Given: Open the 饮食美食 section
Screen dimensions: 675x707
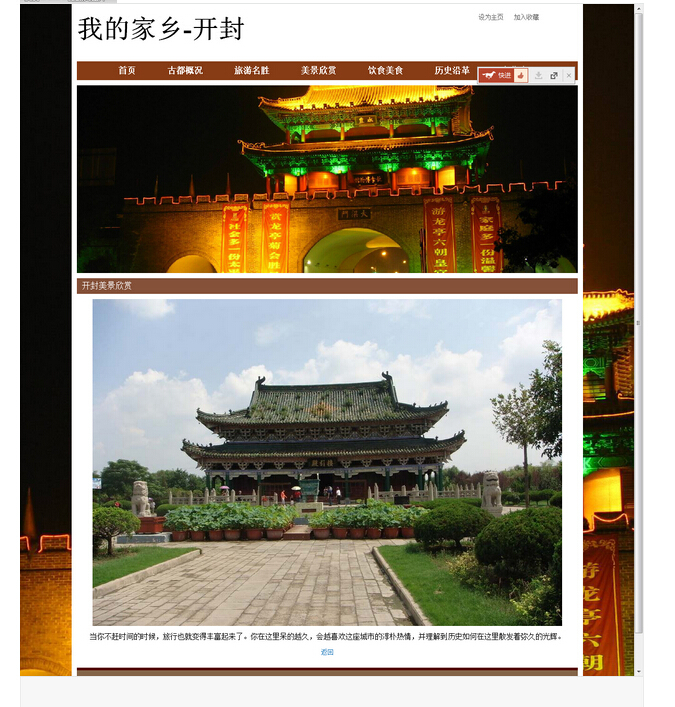Looking at the screenshot, I should click(x=385, y=71).
